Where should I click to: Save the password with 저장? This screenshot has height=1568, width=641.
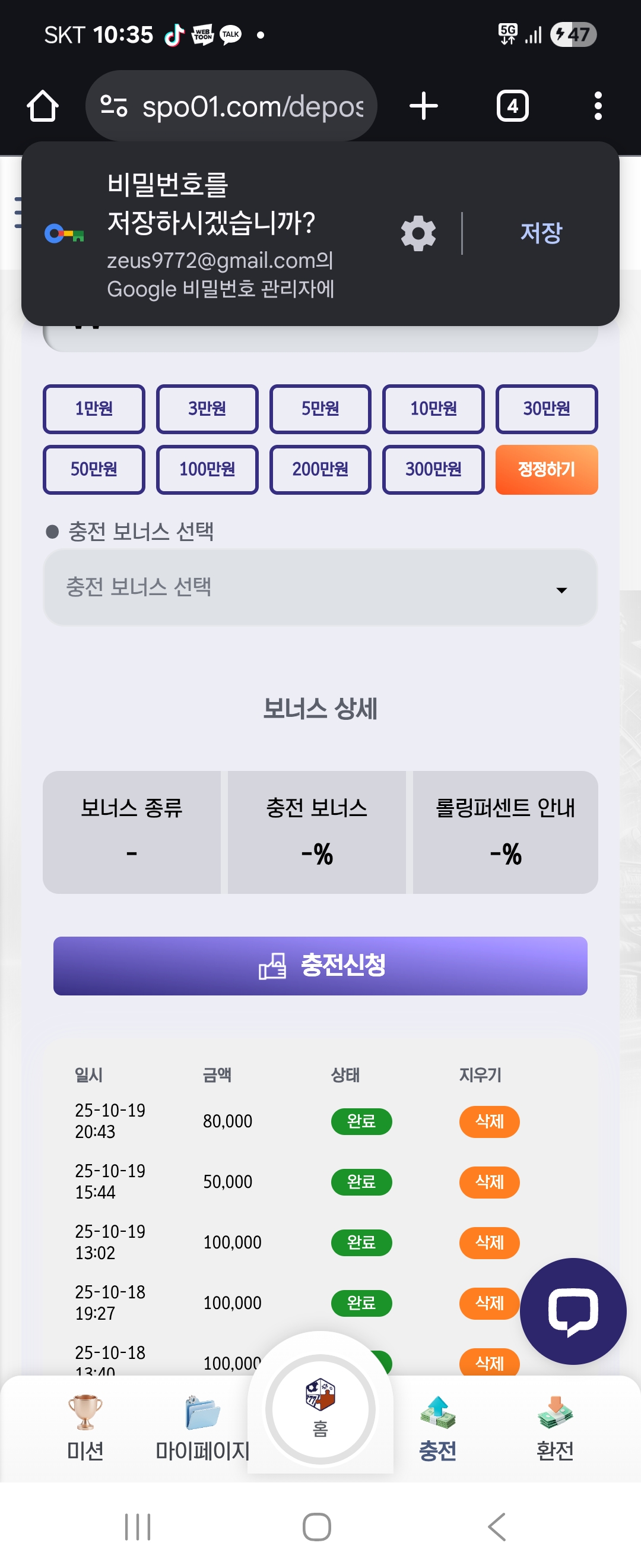[x=541, y=233]
